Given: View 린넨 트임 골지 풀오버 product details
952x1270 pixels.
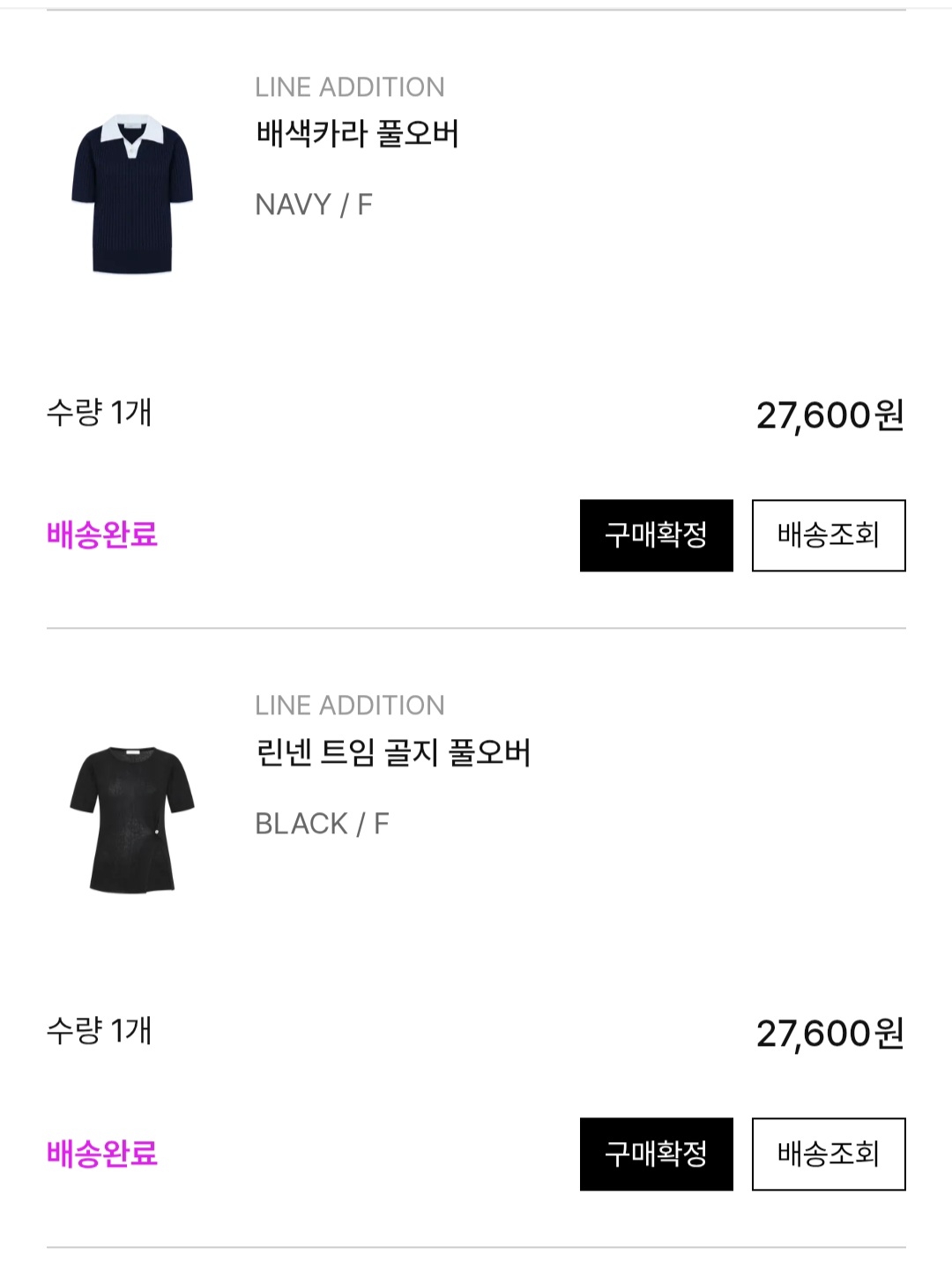Looking at the screenshot, I should tap(393, 752).
